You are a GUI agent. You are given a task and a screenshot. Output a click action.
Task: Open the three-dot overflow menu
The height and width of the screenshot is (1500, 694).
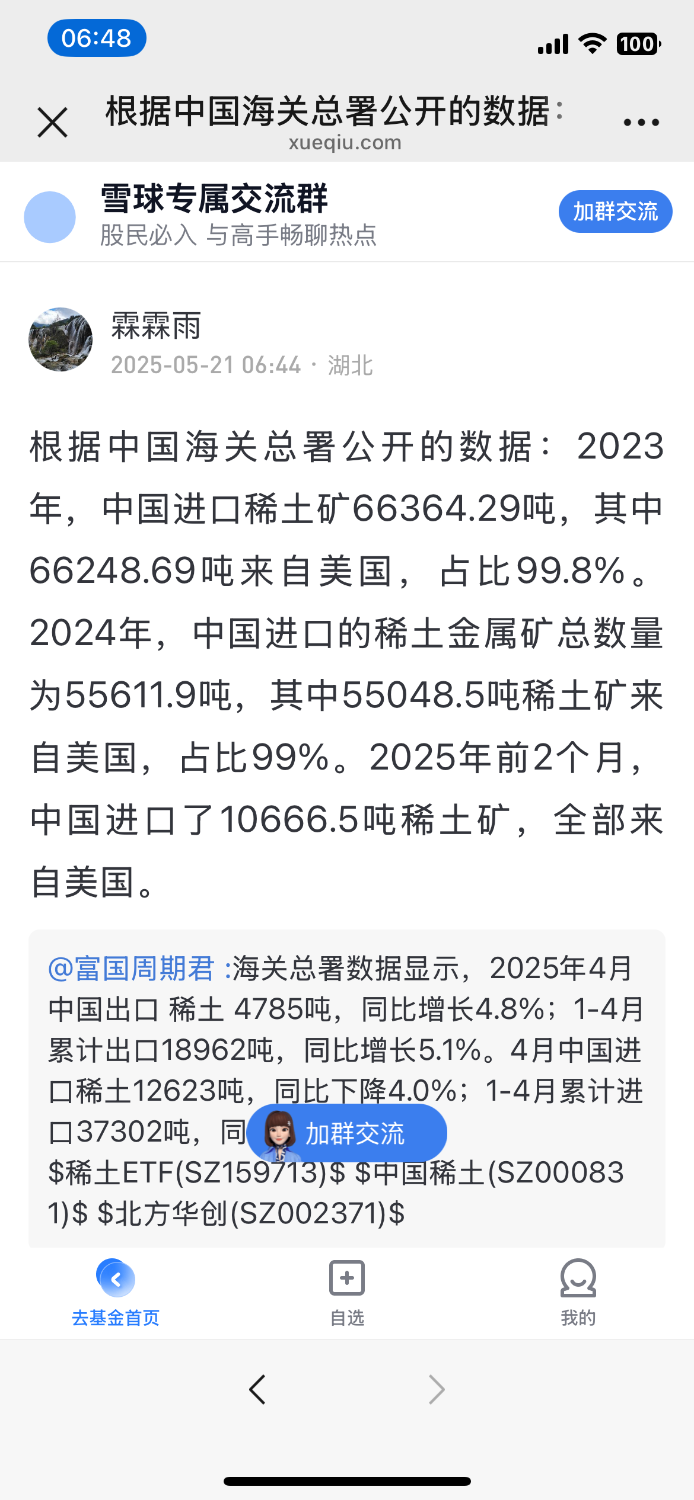(x=641, y=123)
